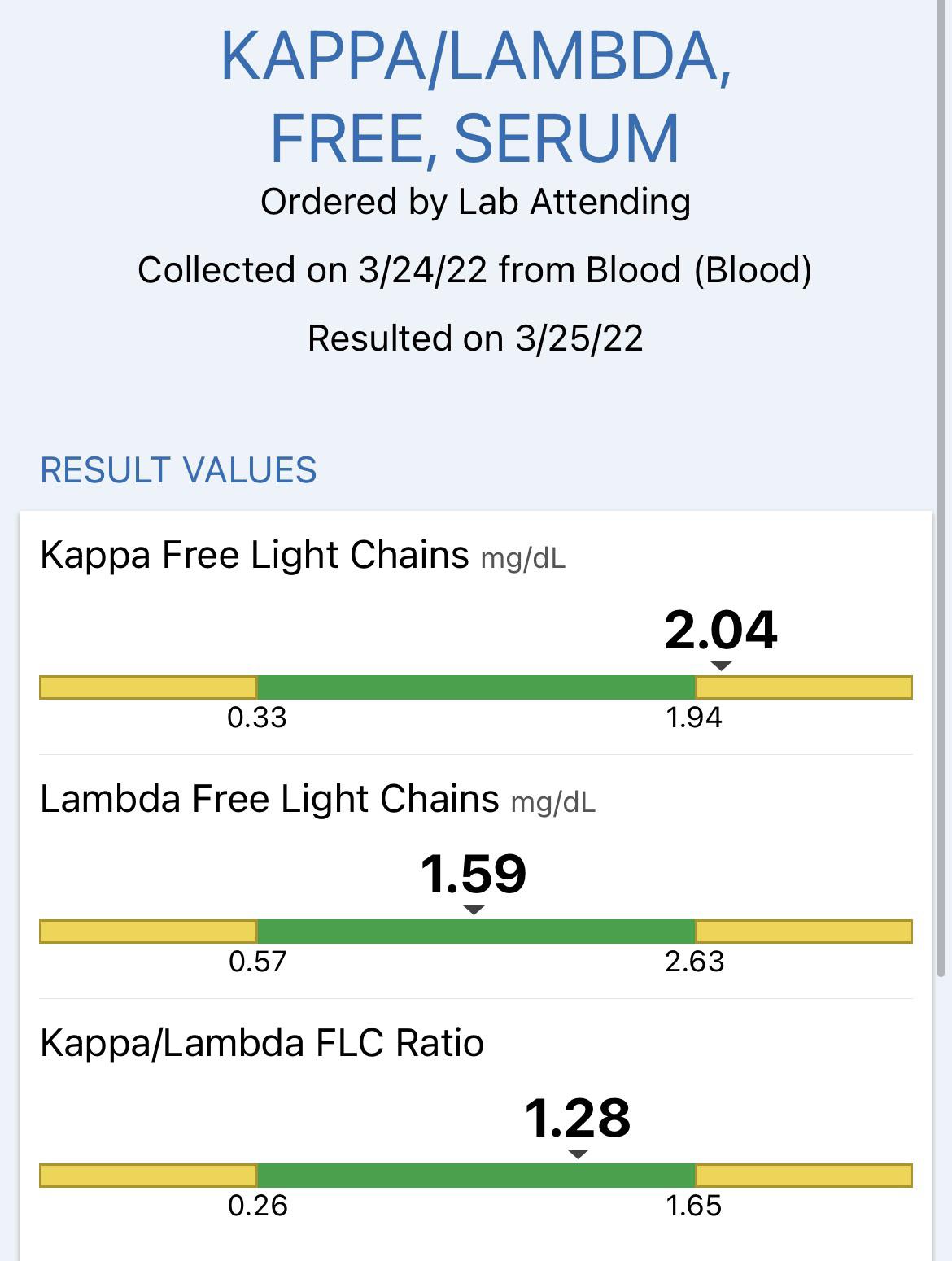This screenshot has width=952, height=1261.
Task: Open Kappa/Lambda FLC Ratio result details
Action: pos(261,1044)
